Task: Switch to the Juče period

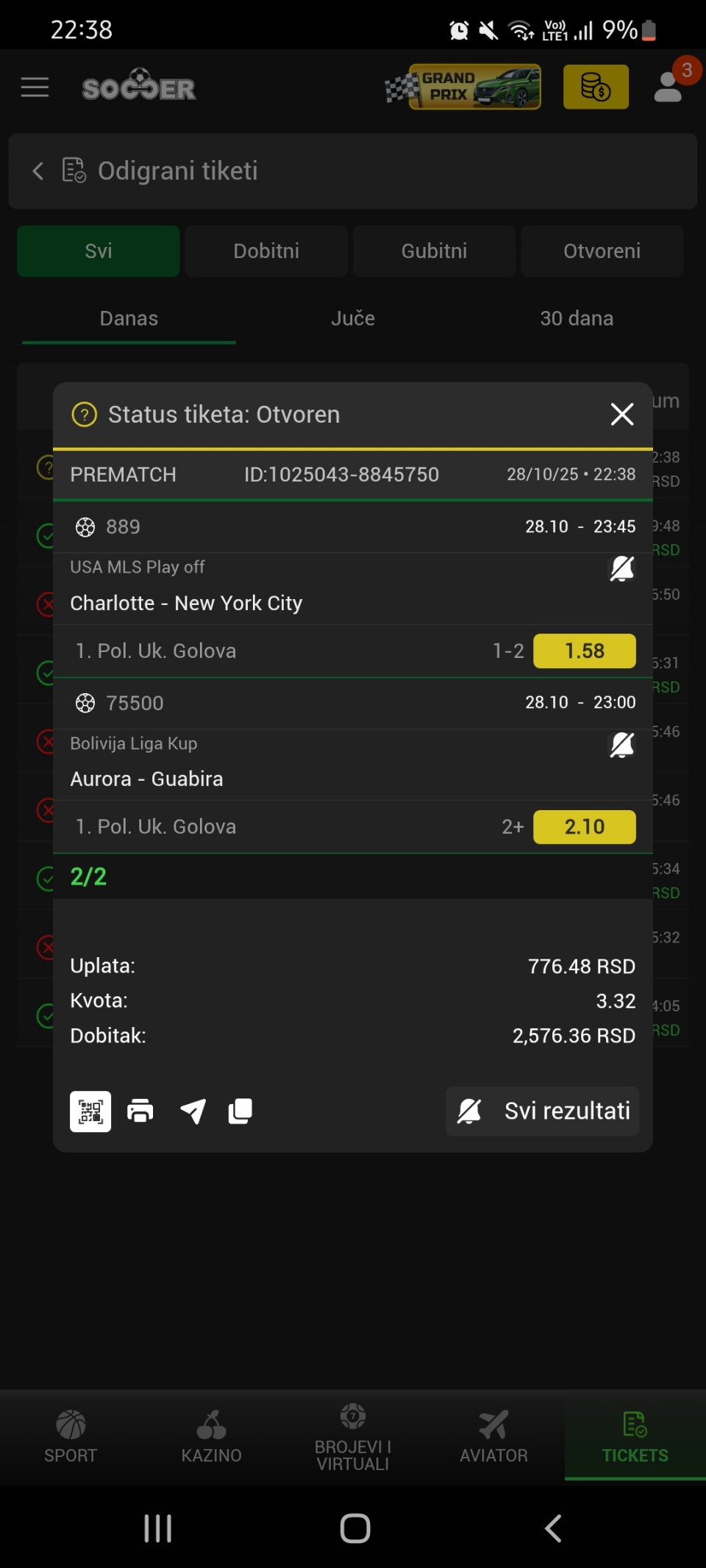Action: point(353,318)
